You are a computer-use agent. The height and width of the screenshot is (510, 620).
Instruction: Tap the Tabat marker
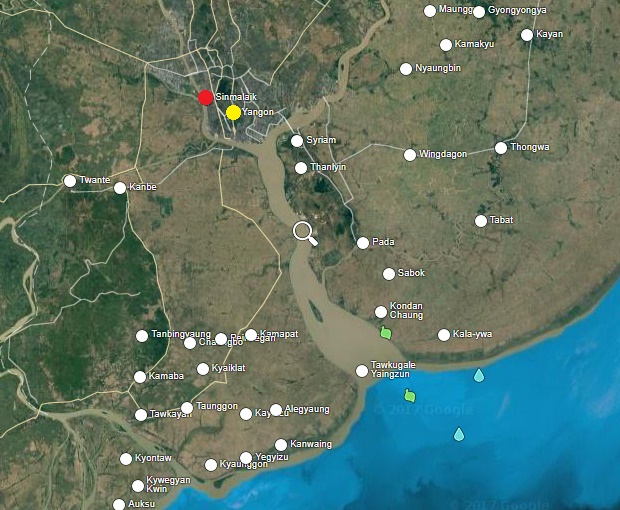[481, 221]
